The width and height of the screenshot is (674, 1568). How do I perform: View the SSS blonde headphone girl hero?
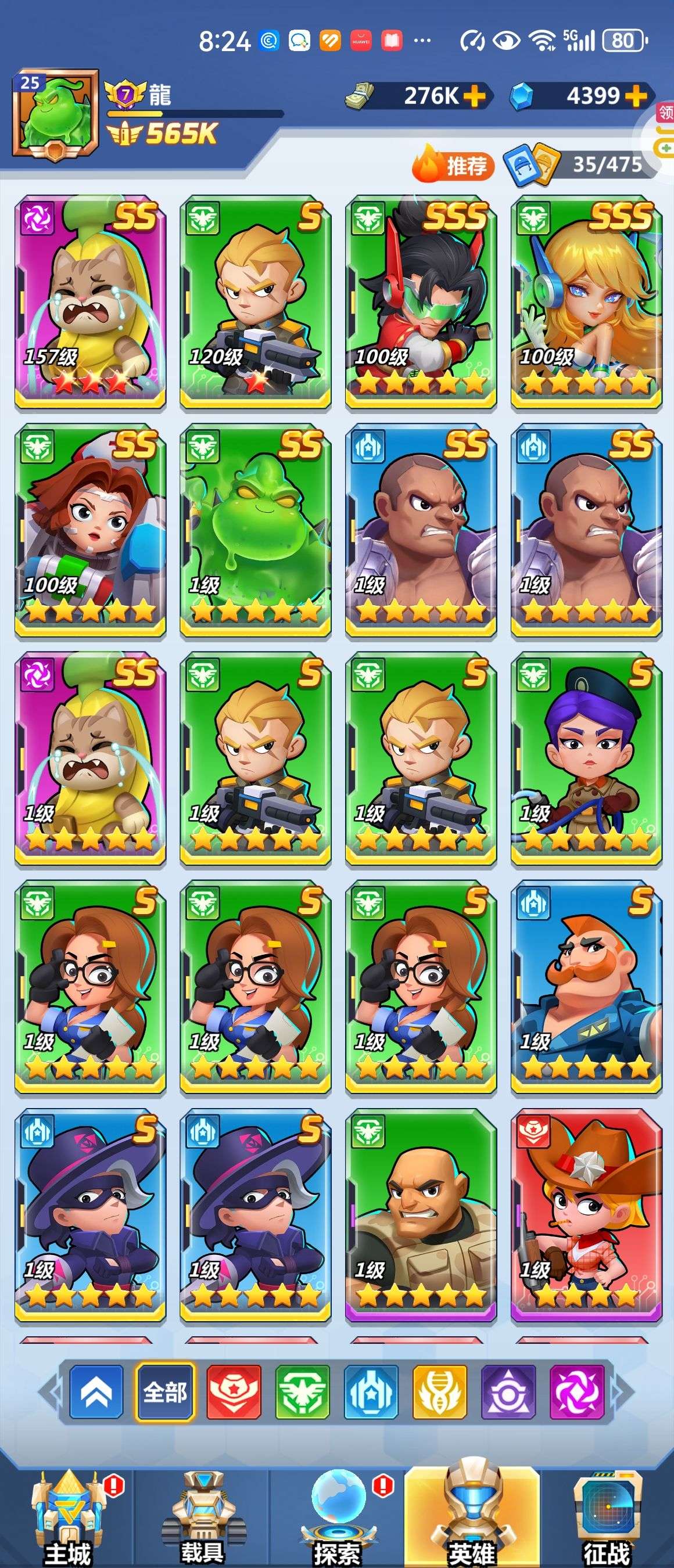pyautogui.click(x=586, y=301)
